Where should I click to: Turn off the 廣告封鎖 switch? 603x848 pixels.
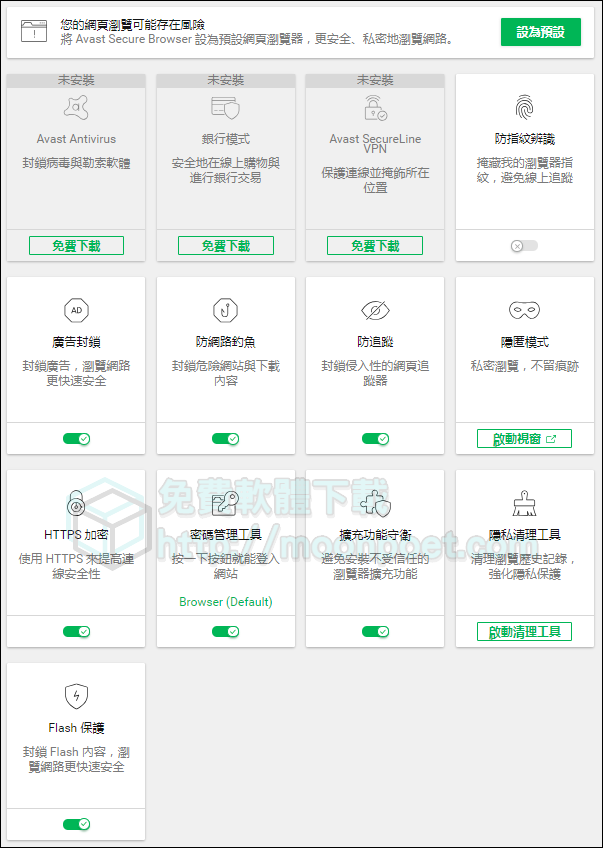(76, 439)
